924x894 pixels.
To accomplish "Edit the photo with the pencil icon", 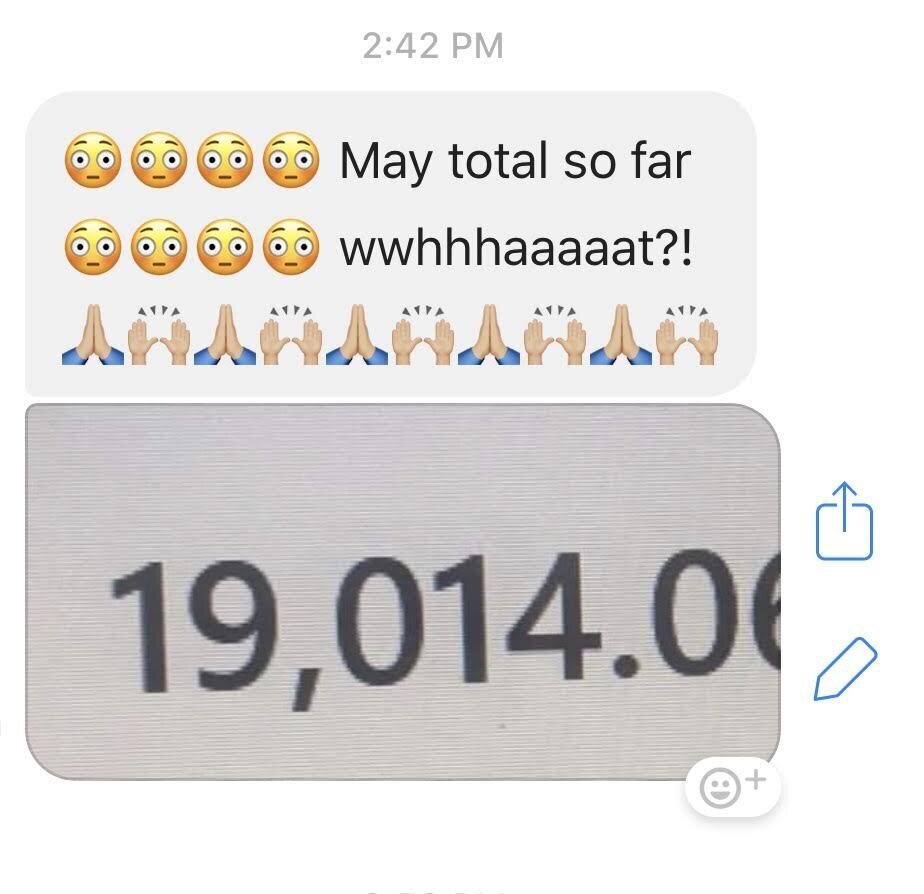I will (x=845, y=666).
